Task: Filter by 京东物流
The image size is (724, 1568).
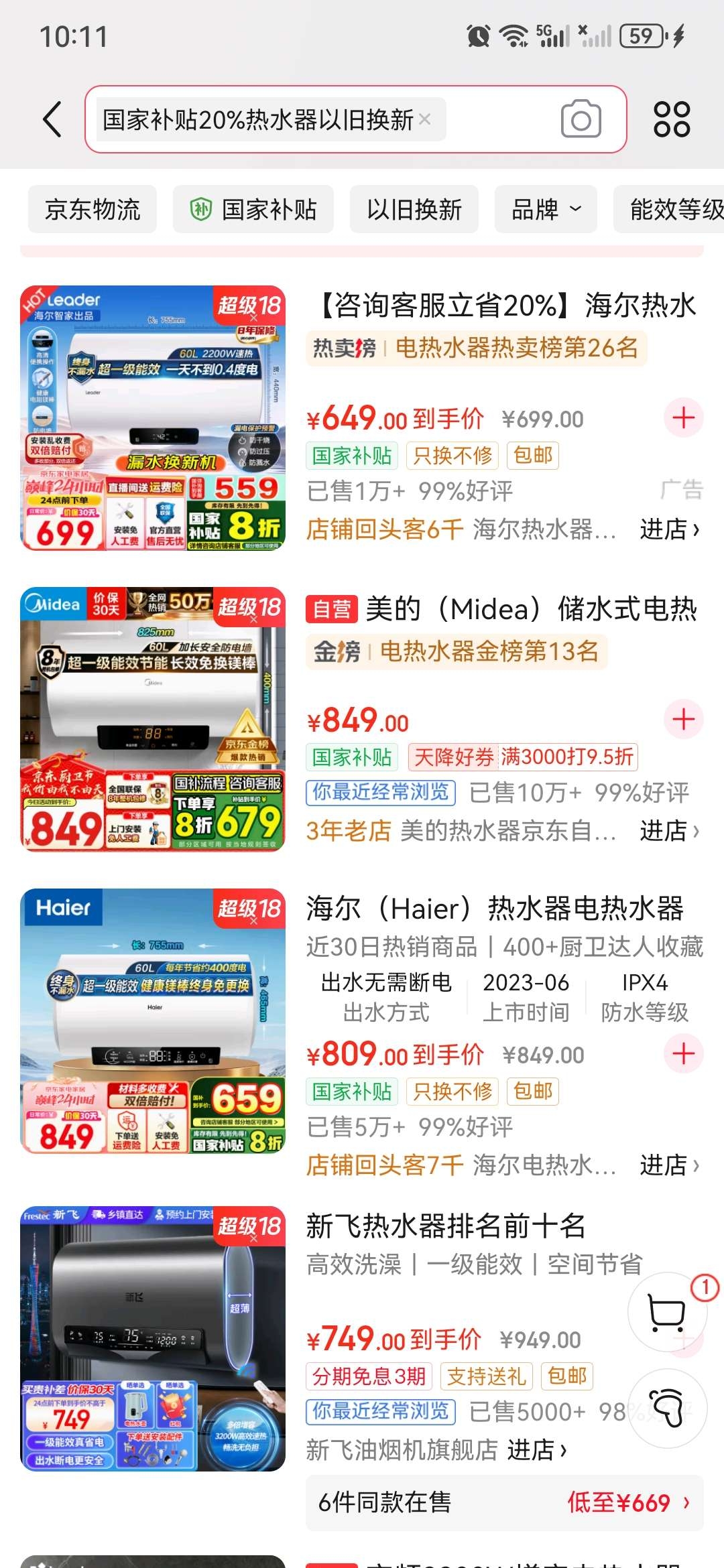Action: [x=93, y=210]
